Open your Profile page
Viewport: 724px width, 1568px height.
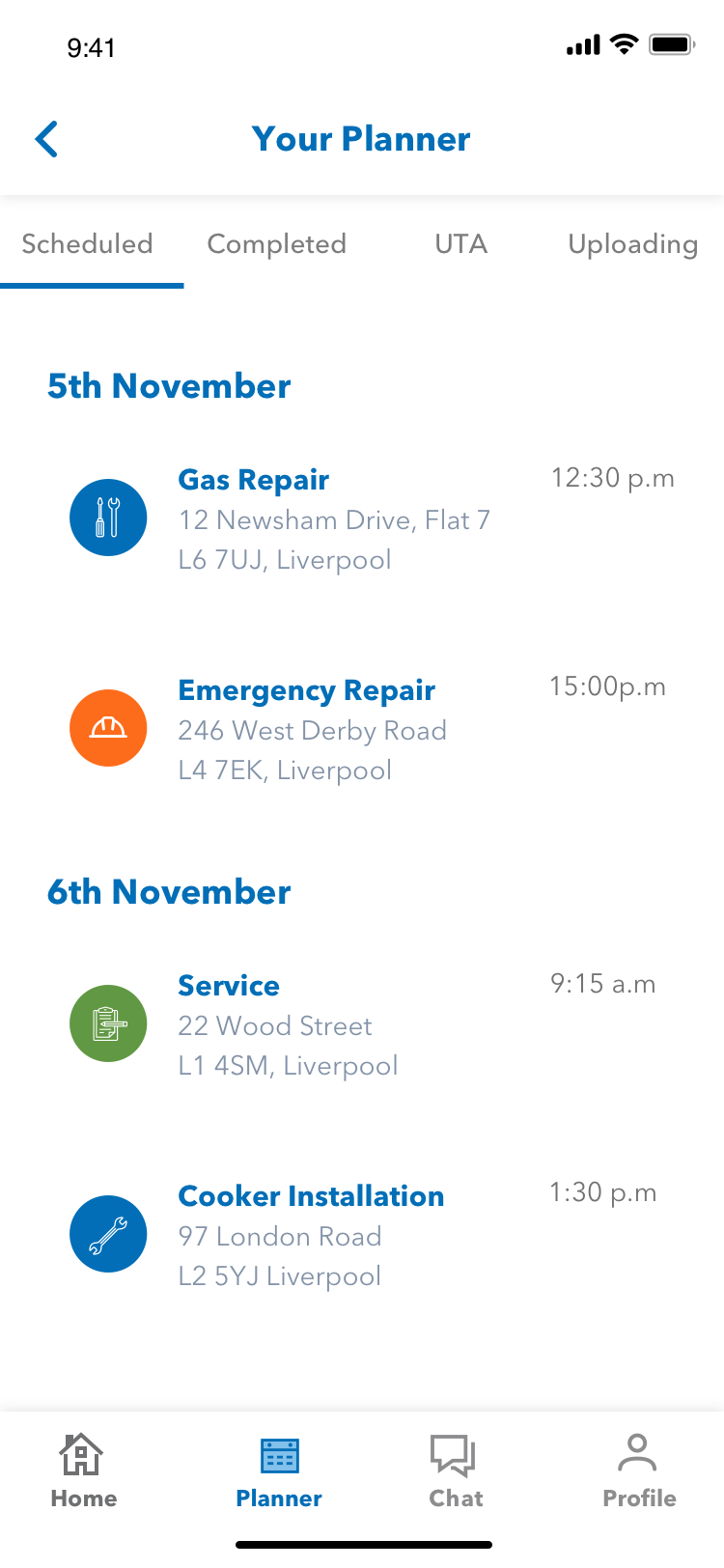[639, 1471]
